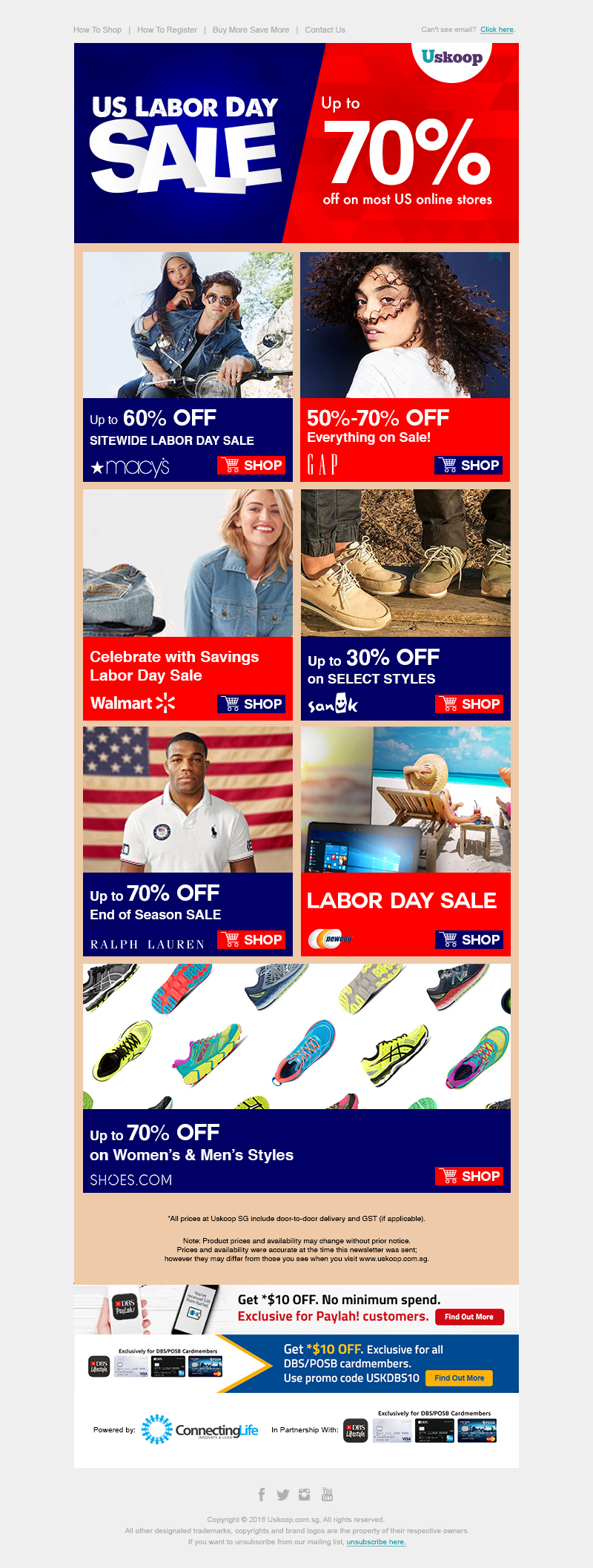Open the How To Register link
593x1568 pixels.
167,30
